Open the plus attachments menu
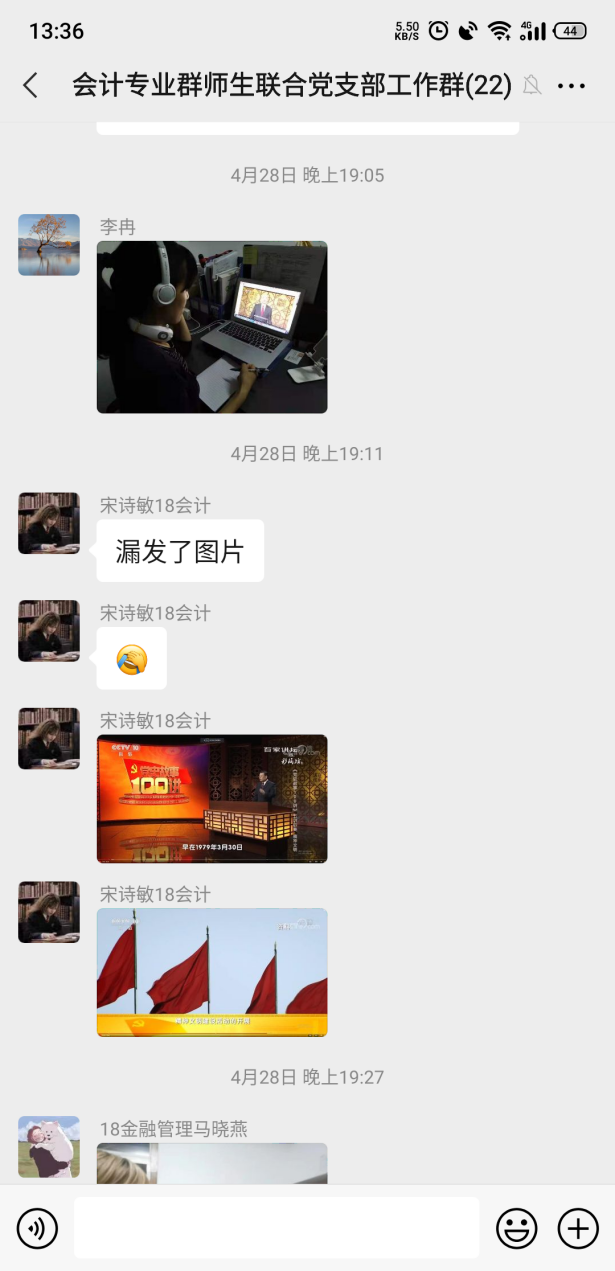The height and width of the screenshot is (1271, 615). [578, 1227]
